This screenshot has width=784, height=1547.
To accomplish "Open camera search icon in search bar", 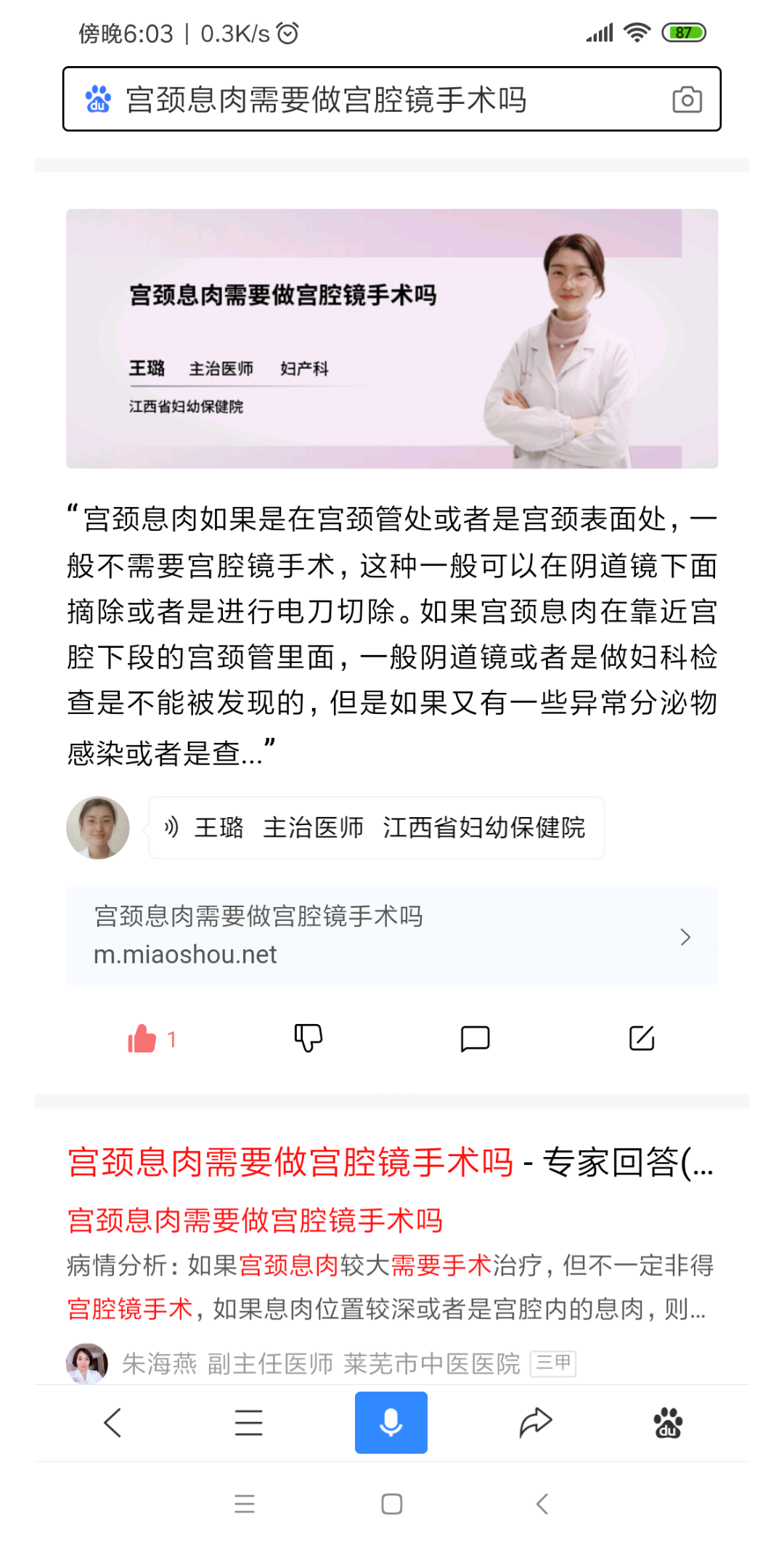I will tap(687, 100).
